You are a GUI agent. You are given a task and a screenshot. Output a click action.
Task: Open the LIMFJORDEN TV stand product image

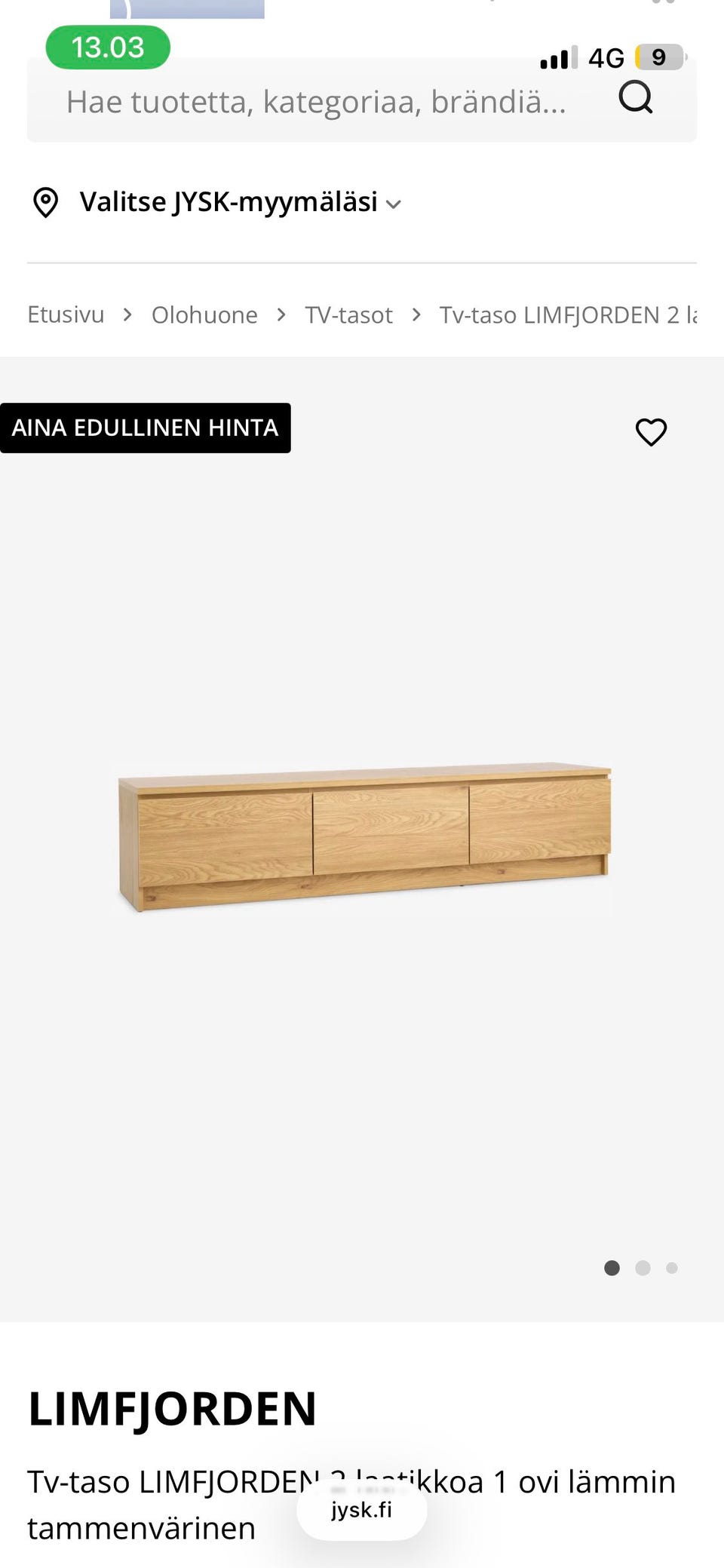(364, 837)
